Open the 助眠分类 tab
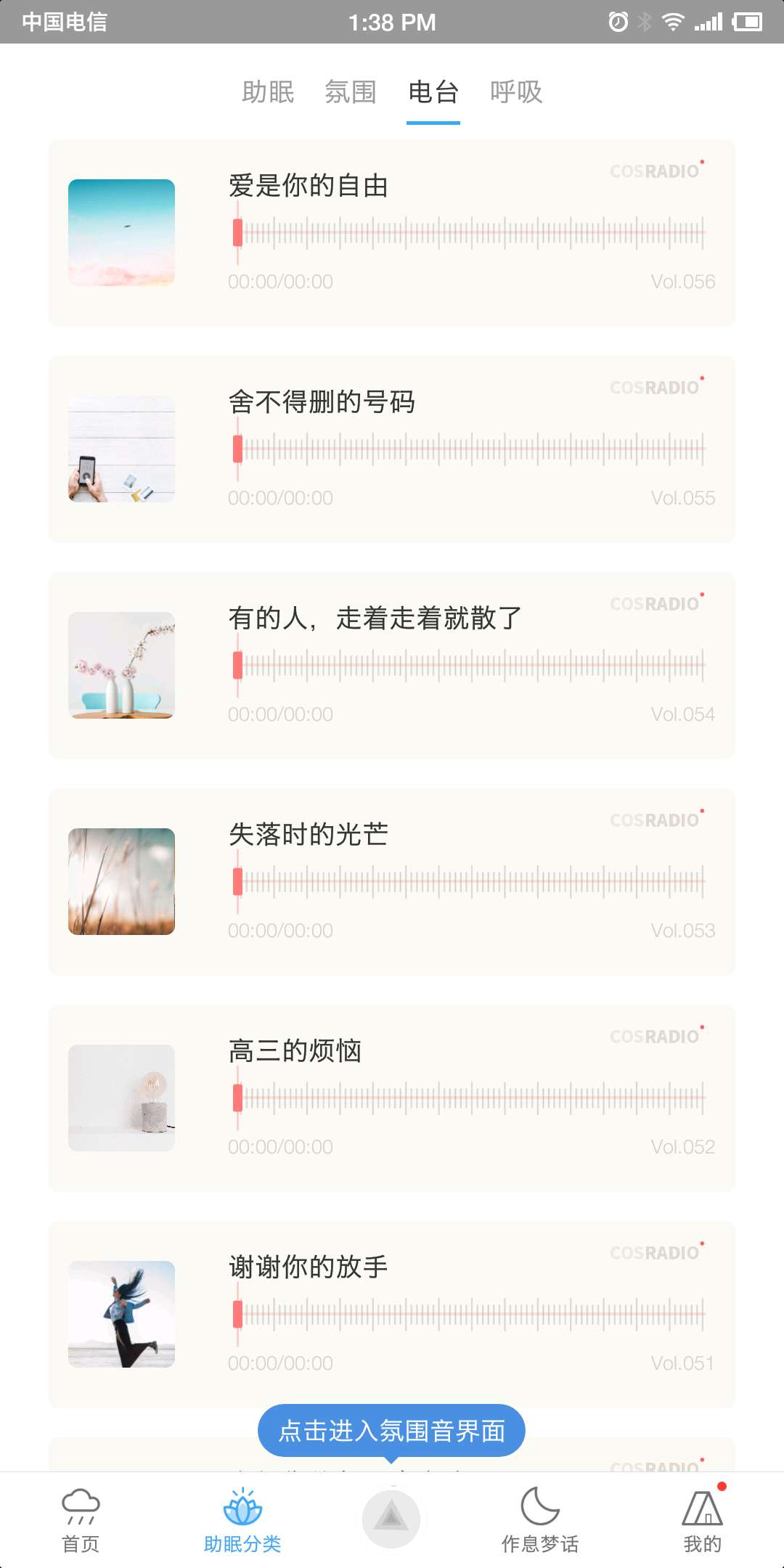 click(x=242, y=1520)
